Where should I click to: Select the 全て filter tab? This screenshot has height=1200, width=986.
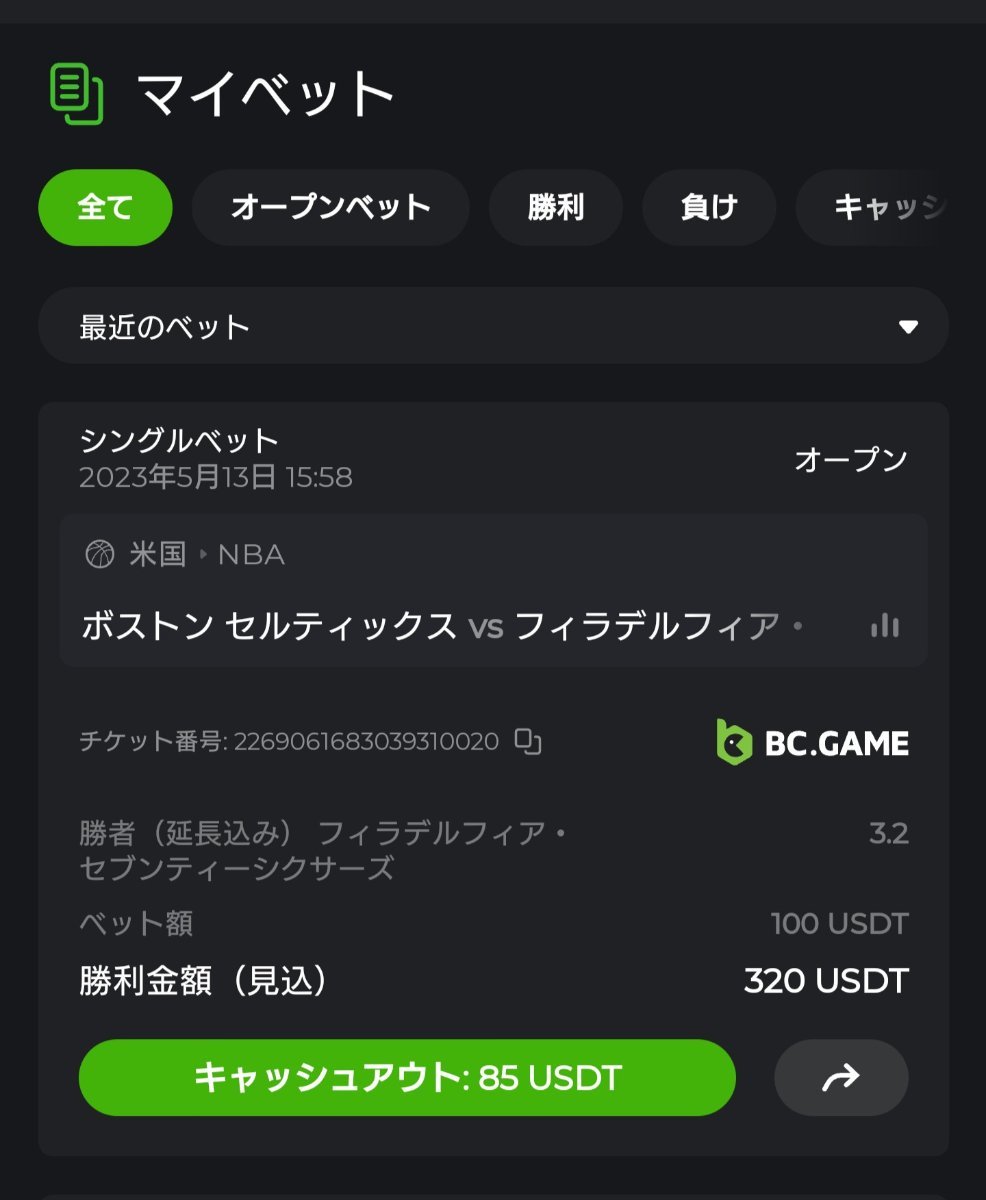tap(105, 208)
